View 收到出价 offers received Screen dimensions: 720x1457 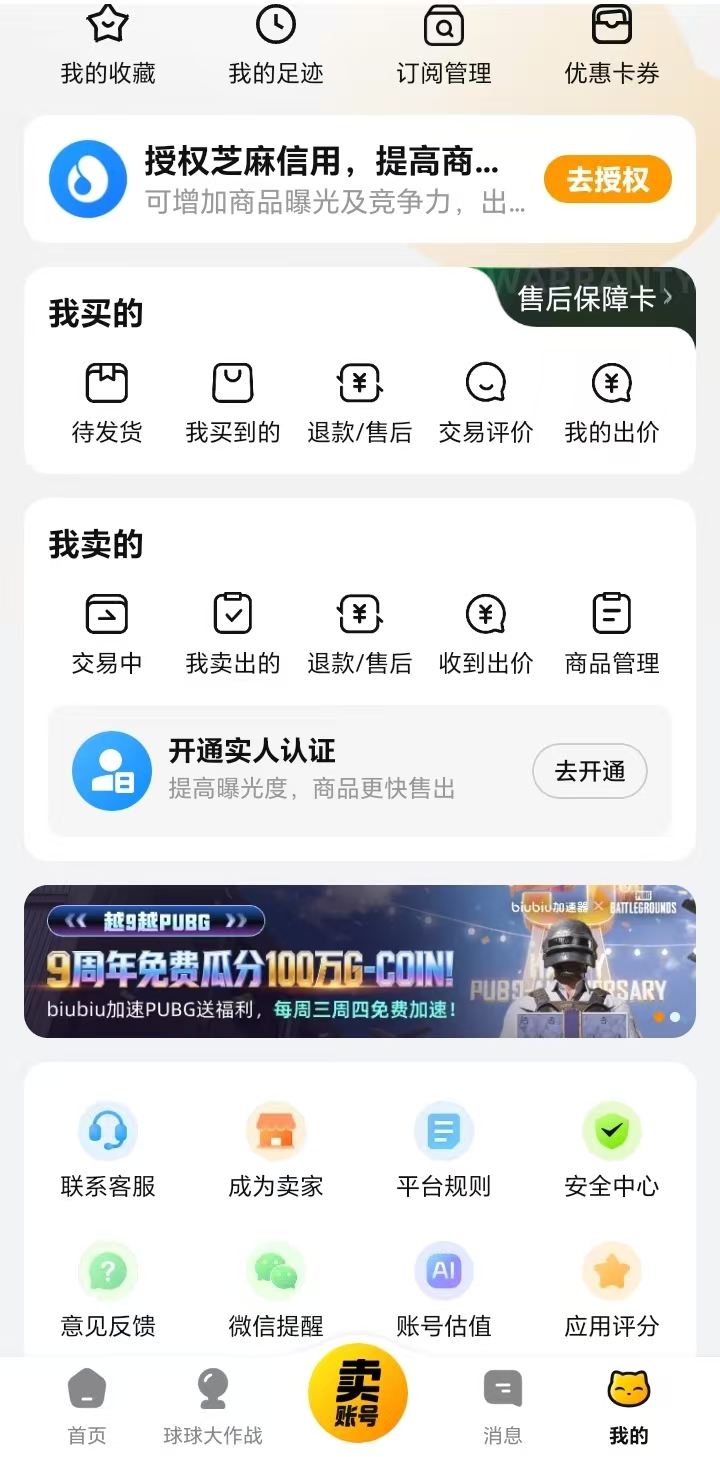click(485, 634)
